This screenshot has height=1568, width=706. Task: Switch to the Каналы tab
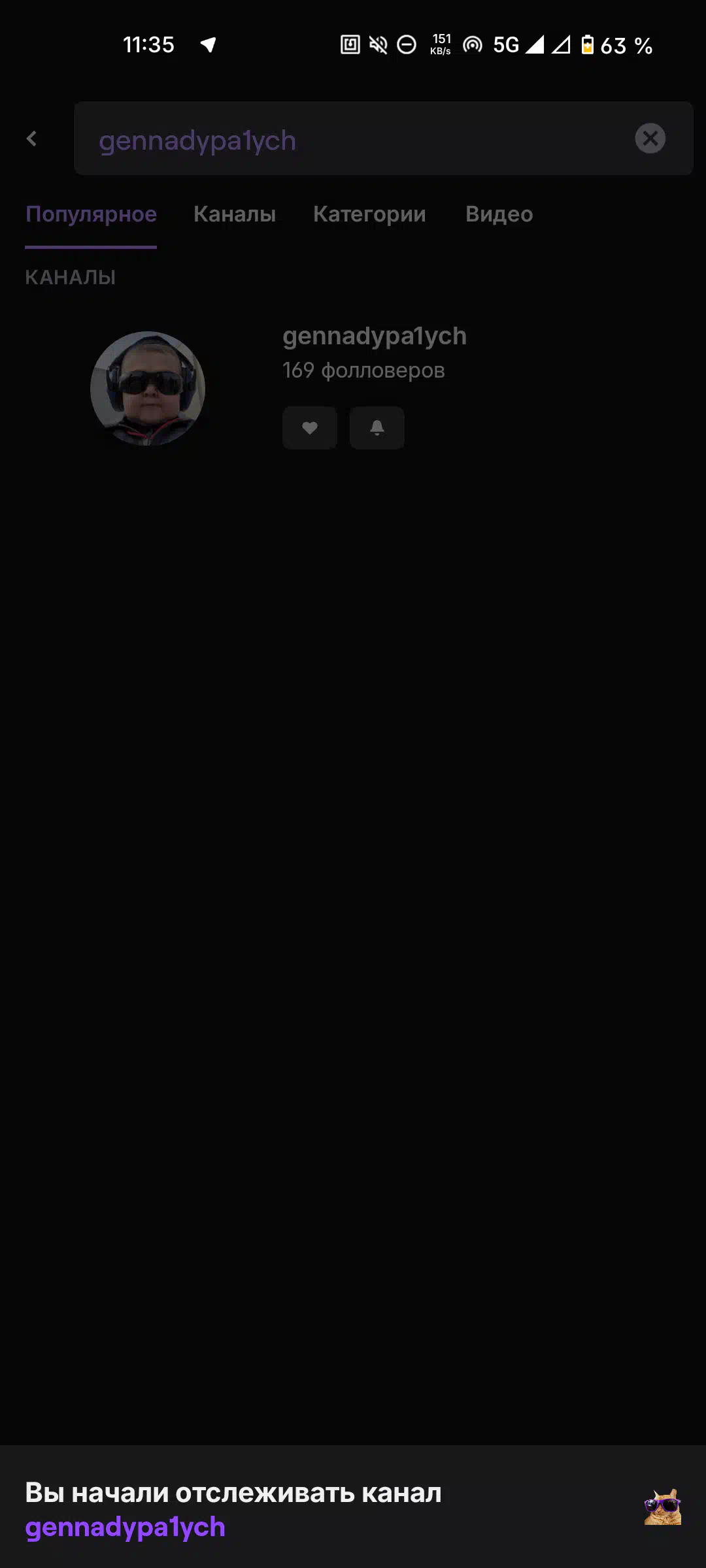click(235, 214)
